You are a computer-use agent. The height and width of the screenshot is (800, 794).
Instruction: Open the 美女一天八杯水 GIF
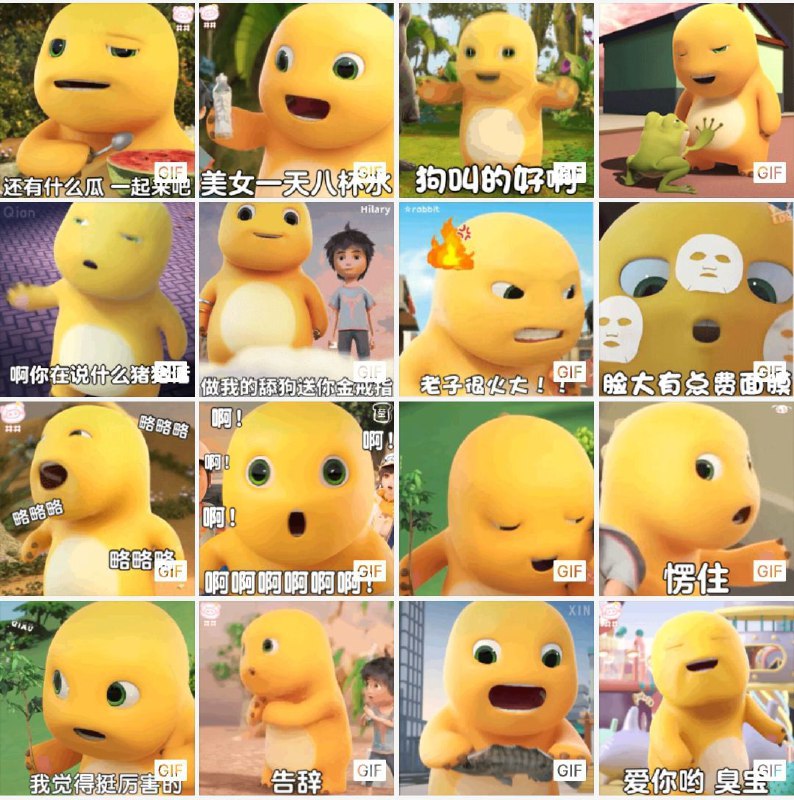(296, 99)
